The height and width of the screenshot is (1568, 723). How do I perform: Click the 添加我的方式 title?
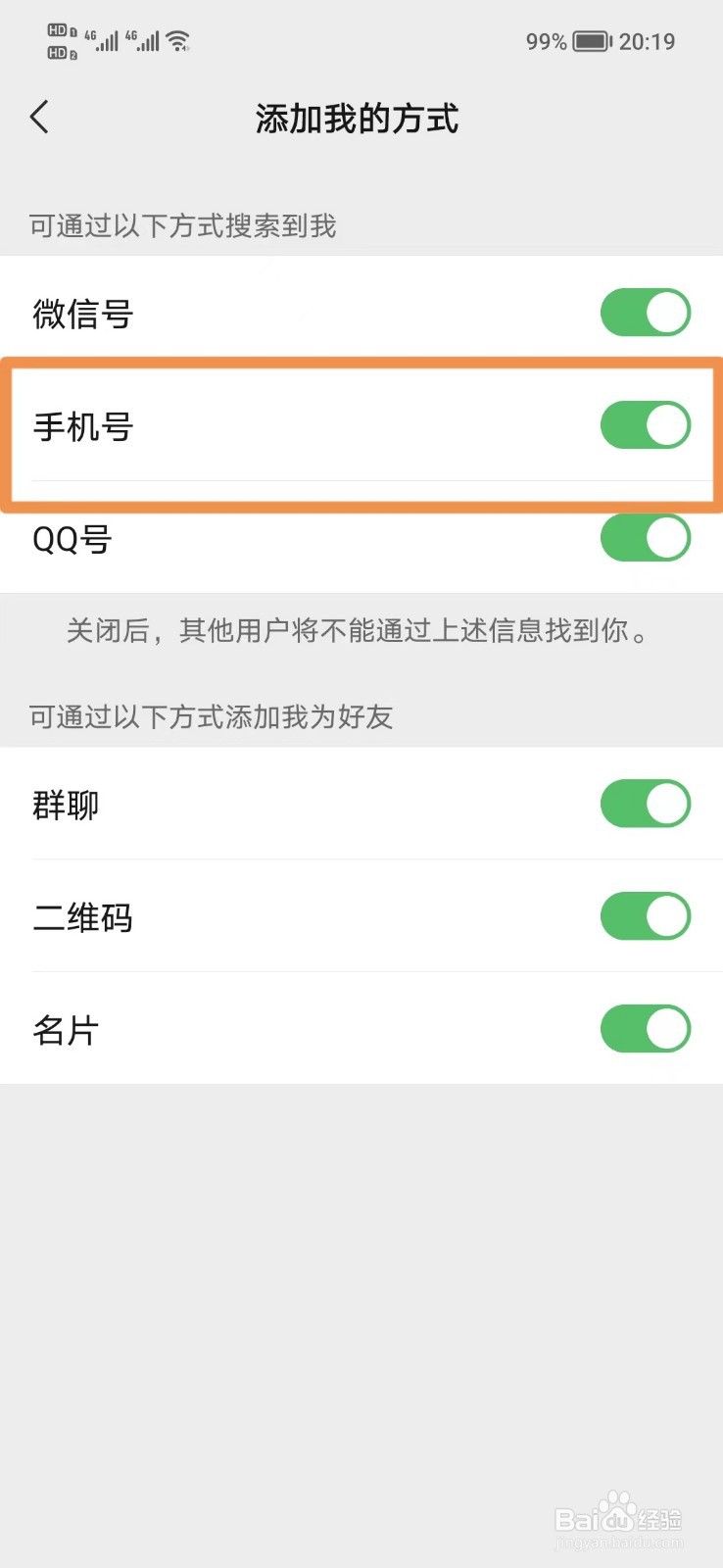coord(359,117)
